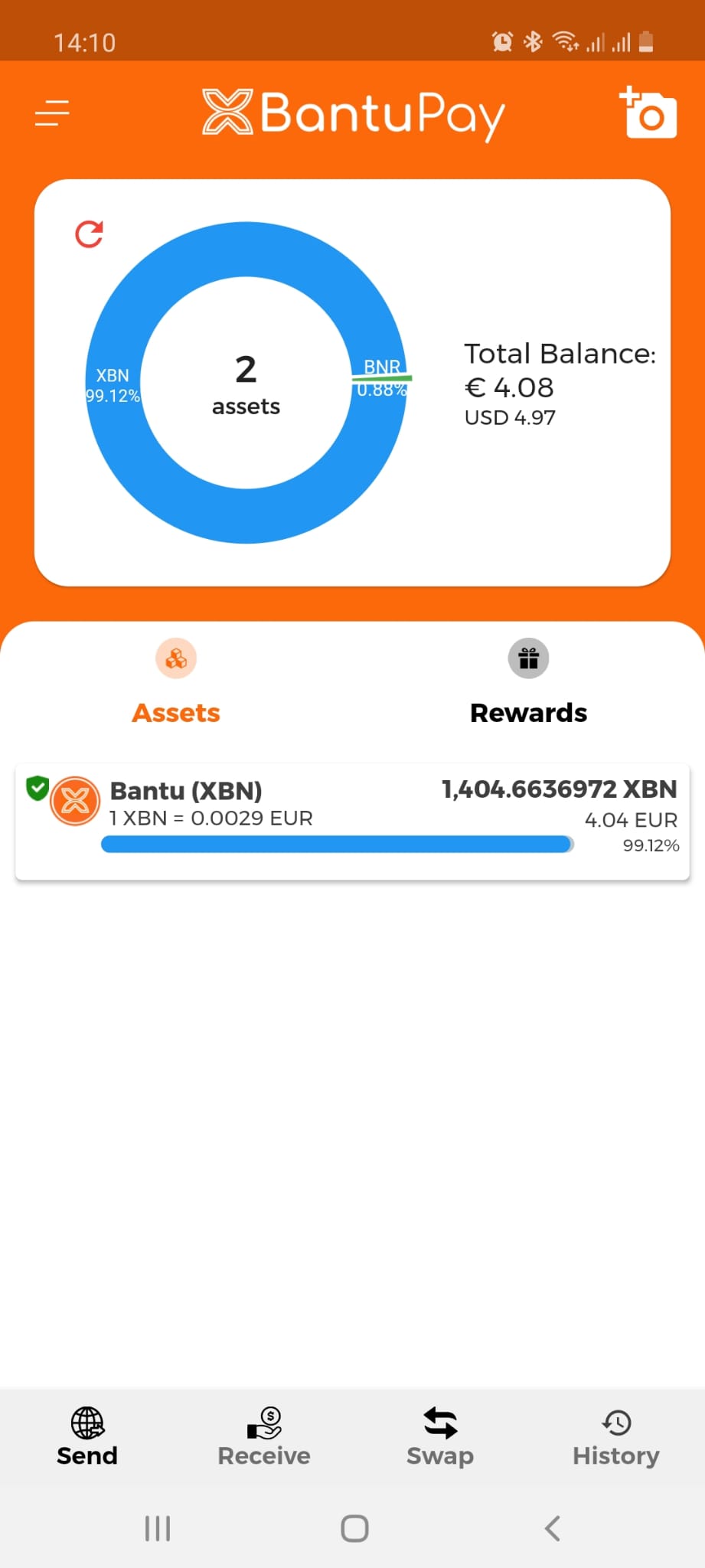Tap the system back button
This screenshot has height=1568, width=705.
[553, 1528]
